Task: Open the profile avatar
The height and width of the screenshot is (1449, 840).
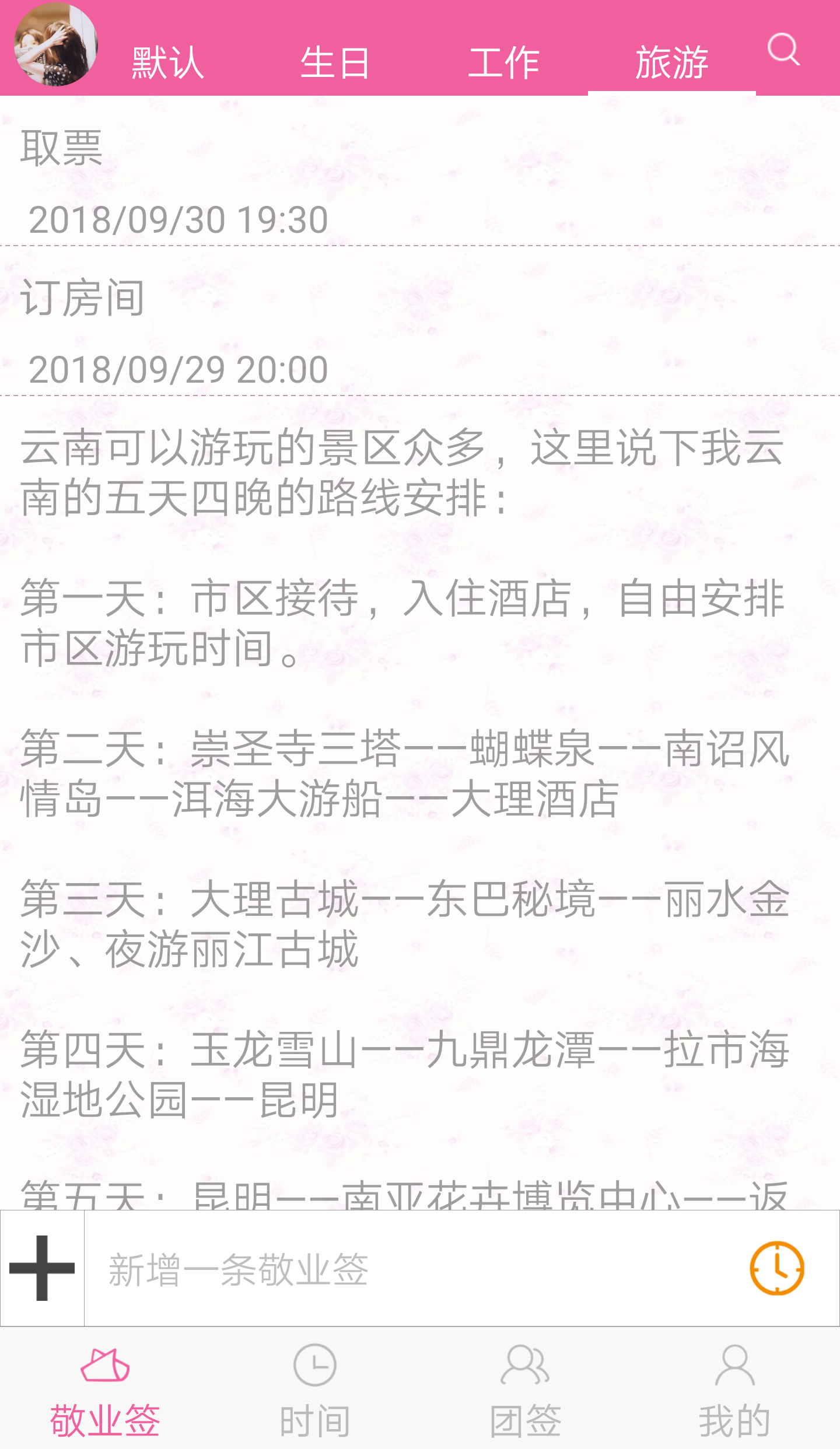Action: 56,44
